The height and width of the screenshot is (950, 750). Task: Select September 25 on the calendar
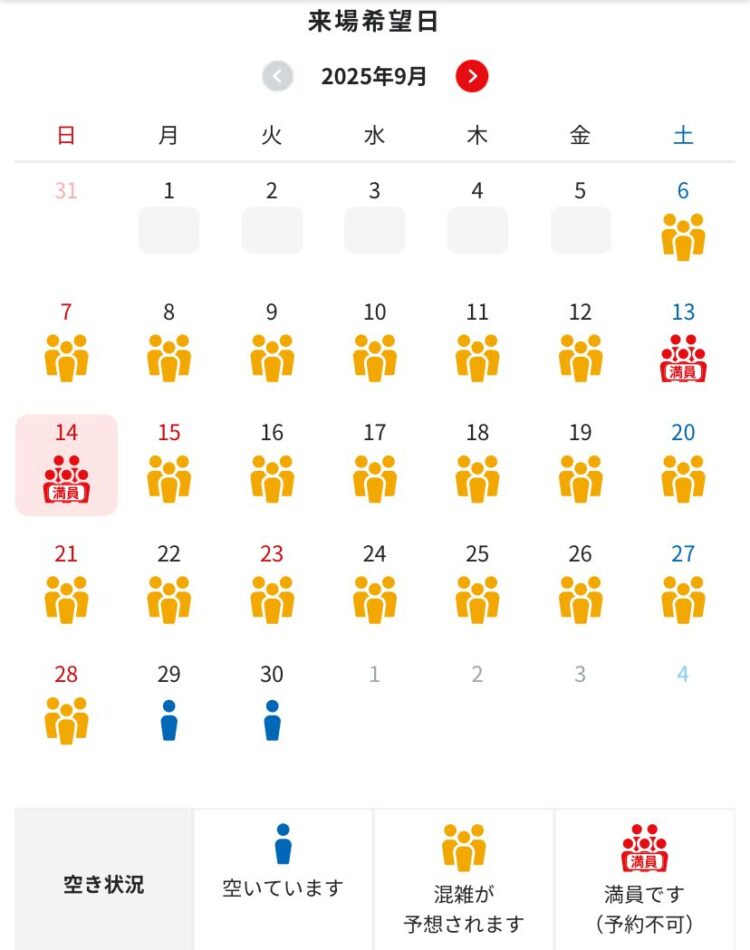[478, 584]
